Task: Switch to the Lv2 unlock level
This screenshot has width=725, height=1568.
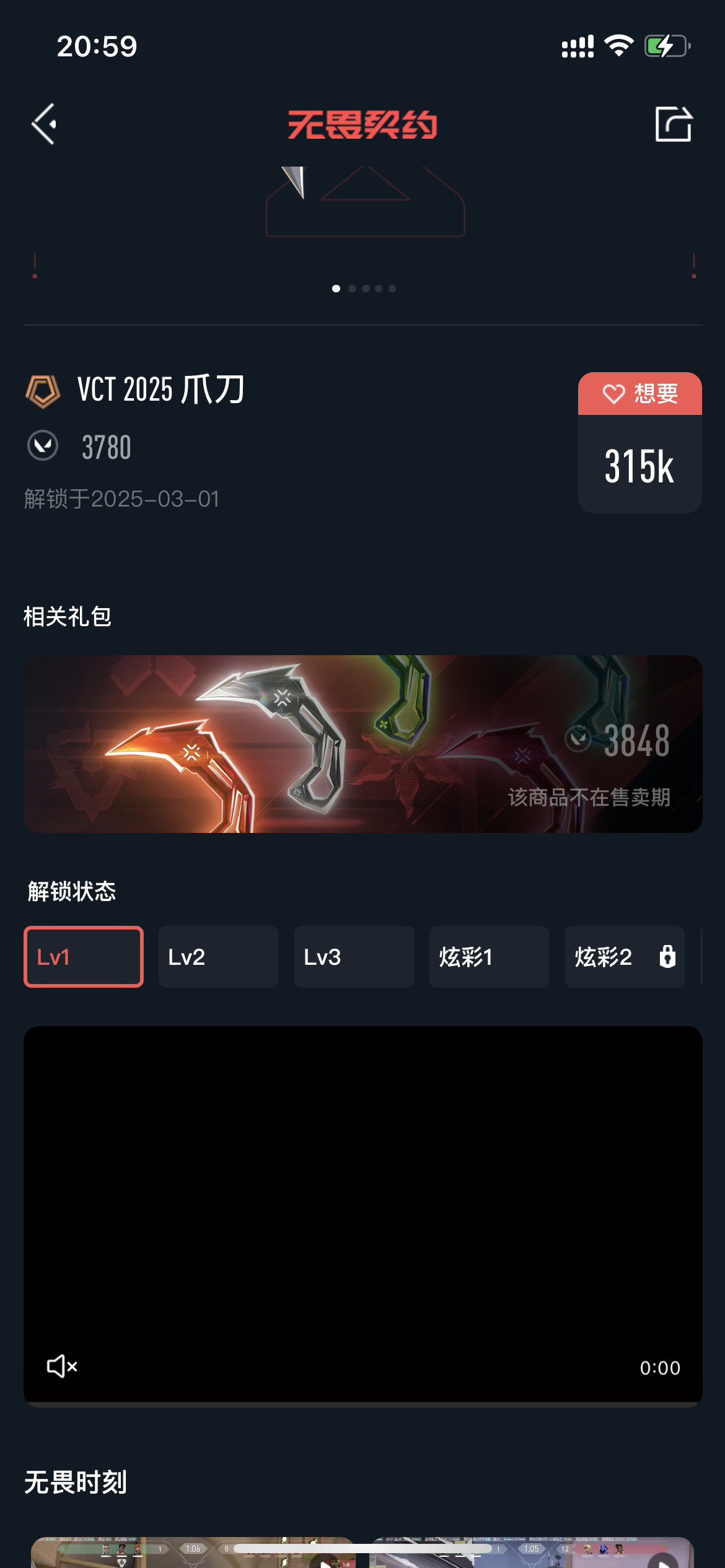Action: point(218,957)
